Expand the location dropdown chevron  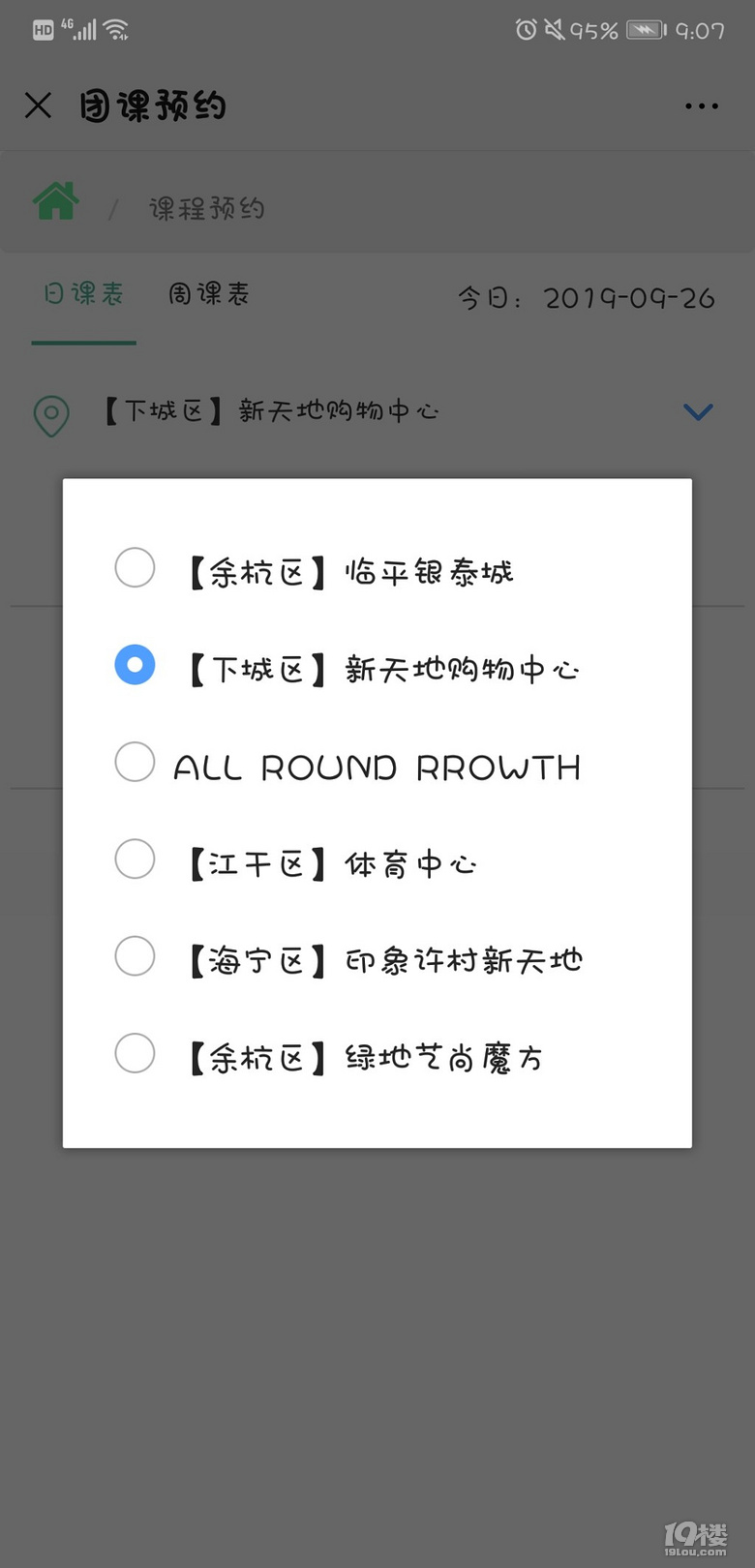click(x=698, y=412)
